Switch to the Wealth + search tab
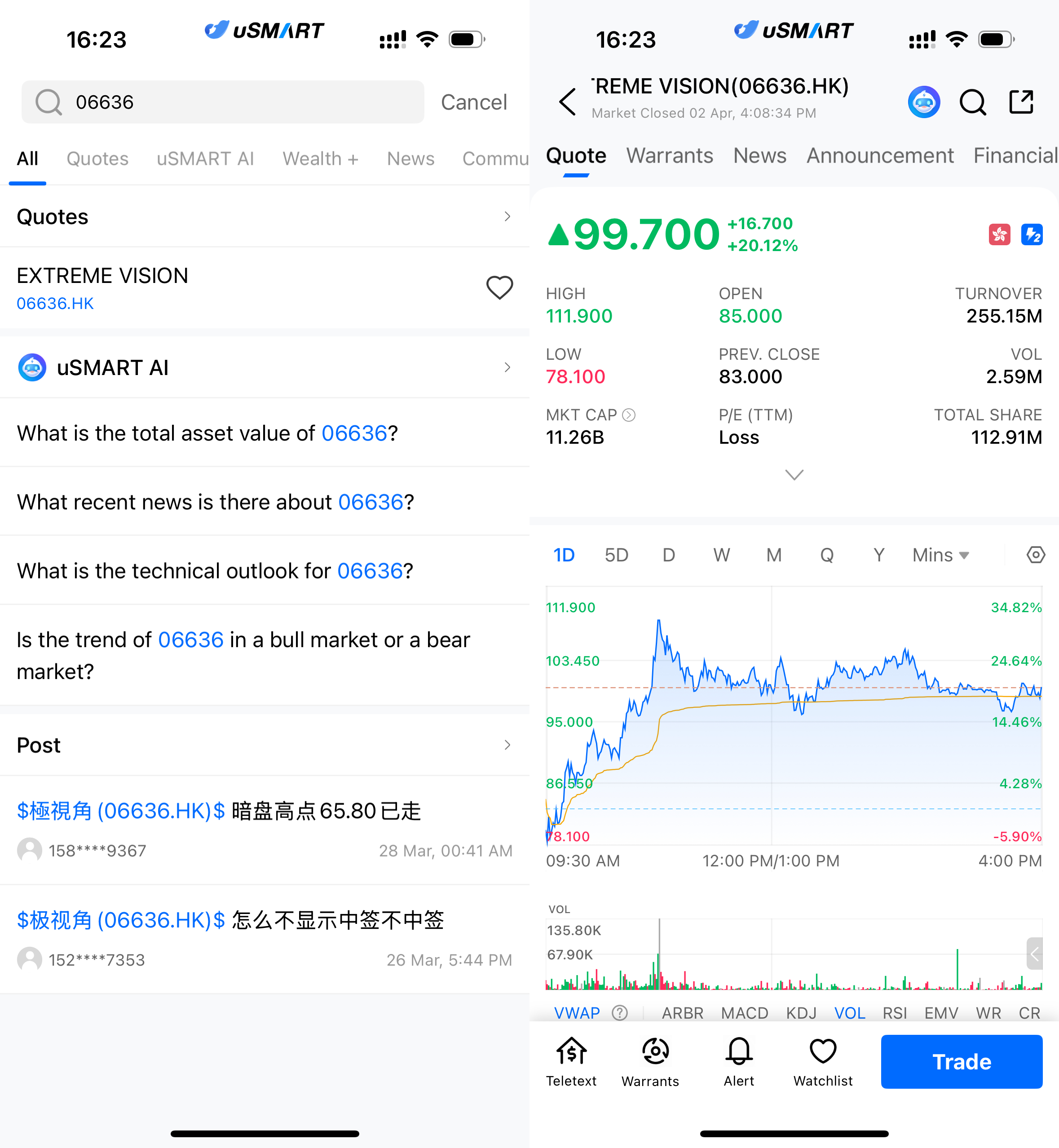This screenshot has width=1059, height=1148. click(320, 159)
